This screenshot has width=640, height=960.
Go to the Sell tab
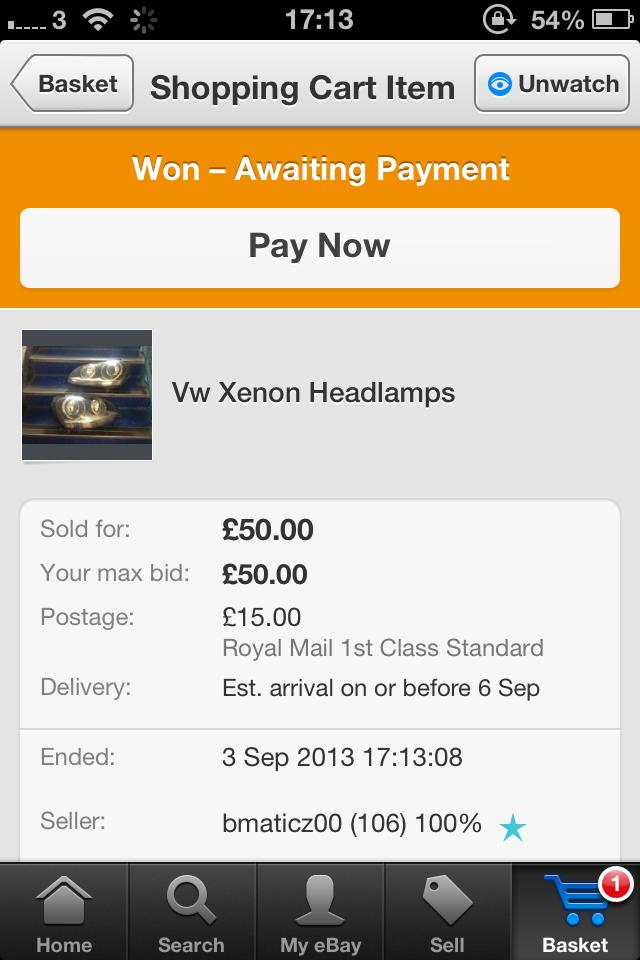point(447,912)
